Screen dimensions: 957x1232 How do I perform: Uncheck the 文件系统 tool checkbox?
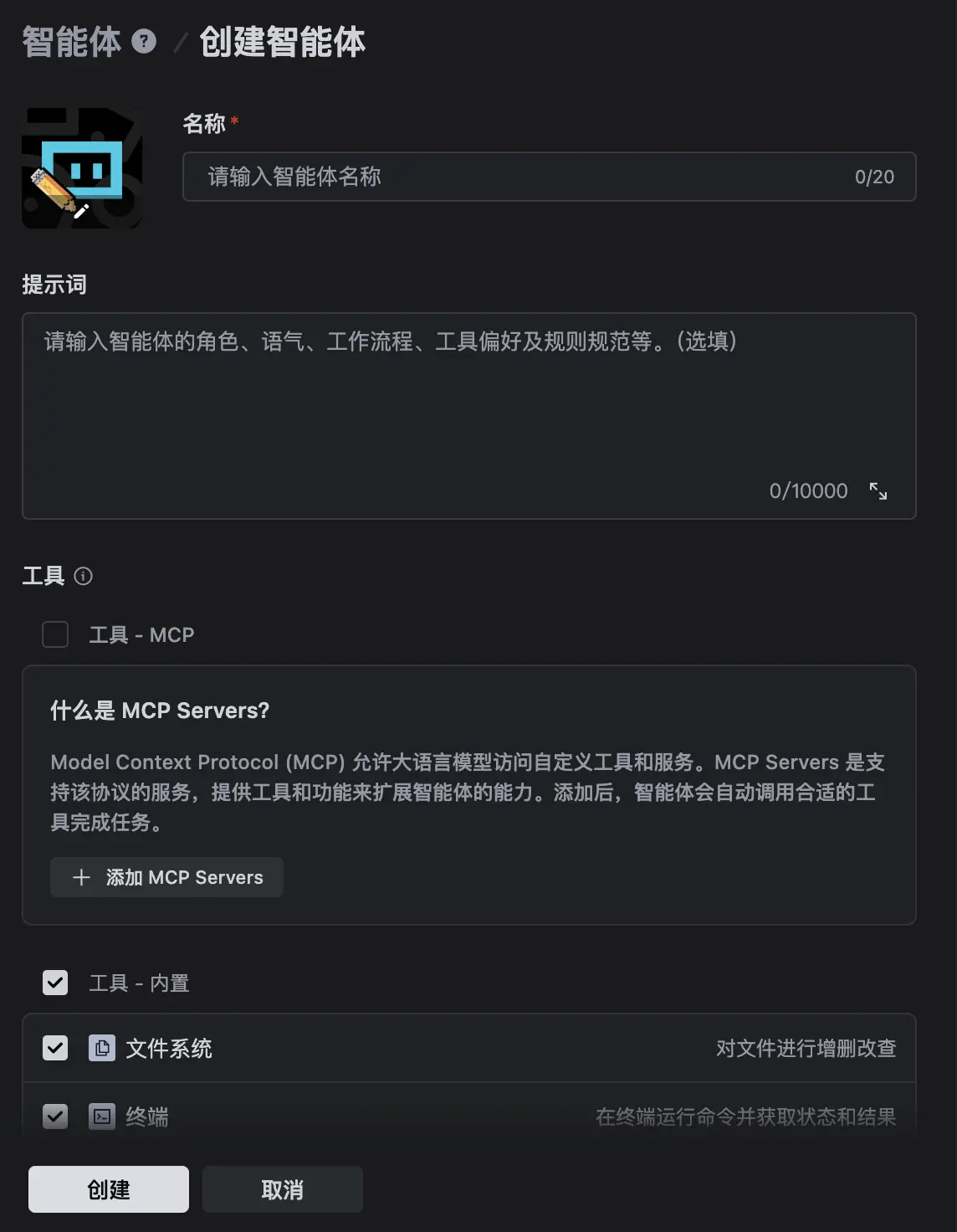pyautogui.click(x=55, y=1048)
